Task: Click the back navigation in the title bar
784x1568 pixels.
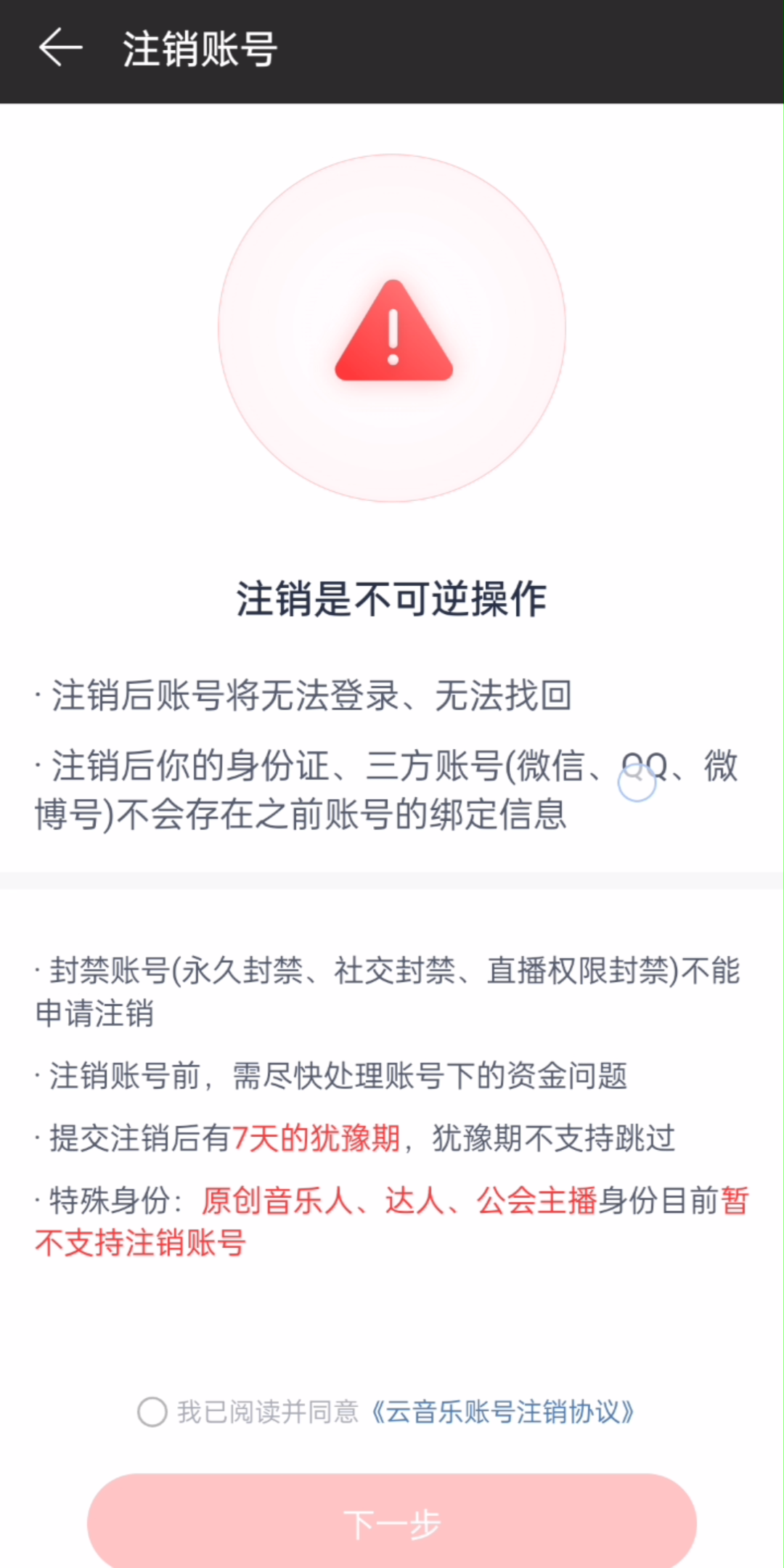Action: [x=62, y=47]
